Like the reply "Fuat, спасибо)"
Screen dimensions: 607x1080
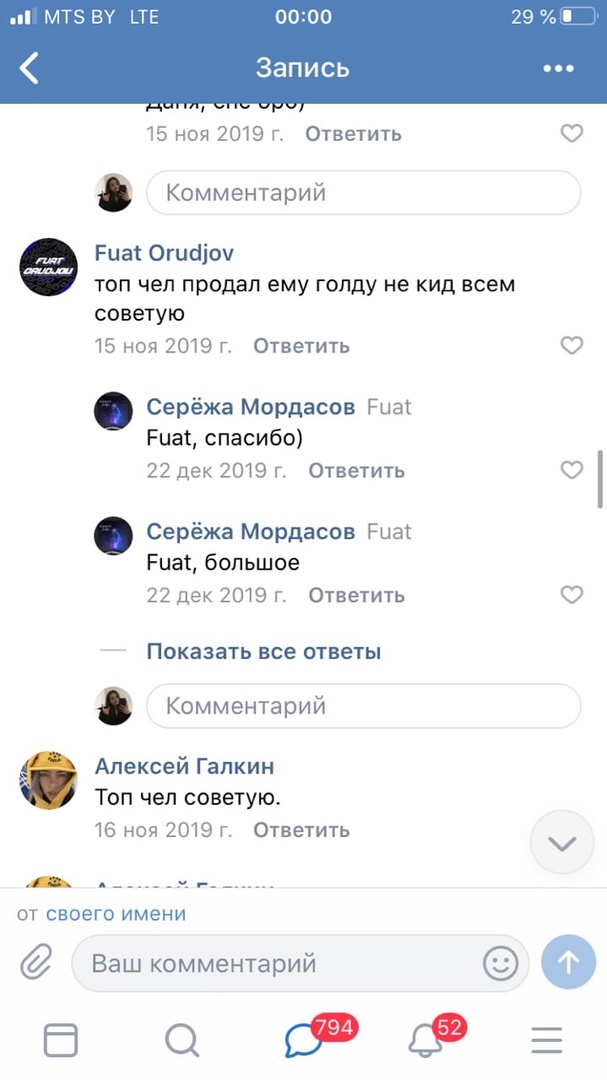[x=571, y=470]
